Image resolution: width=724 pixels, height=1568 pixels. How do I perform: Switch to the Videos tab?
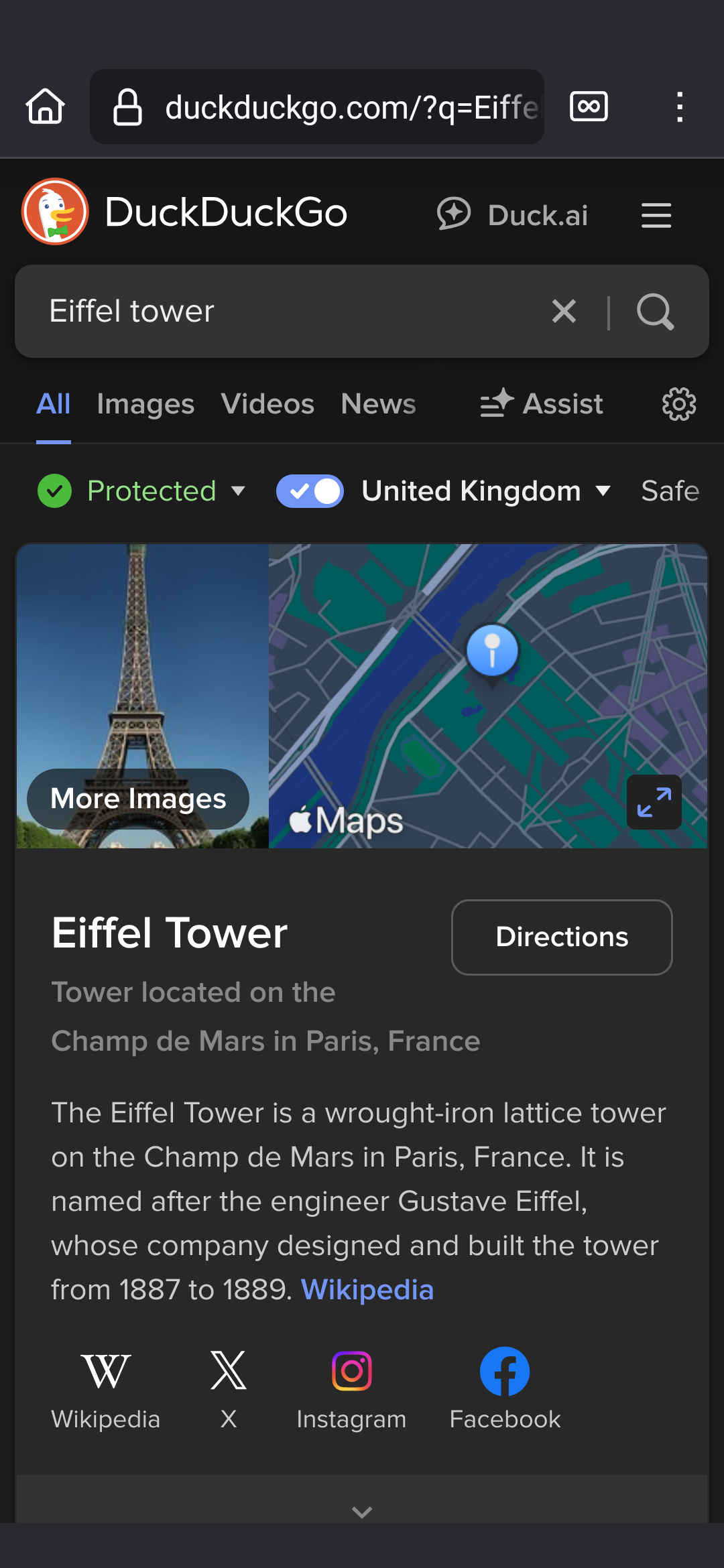[267, 404]
